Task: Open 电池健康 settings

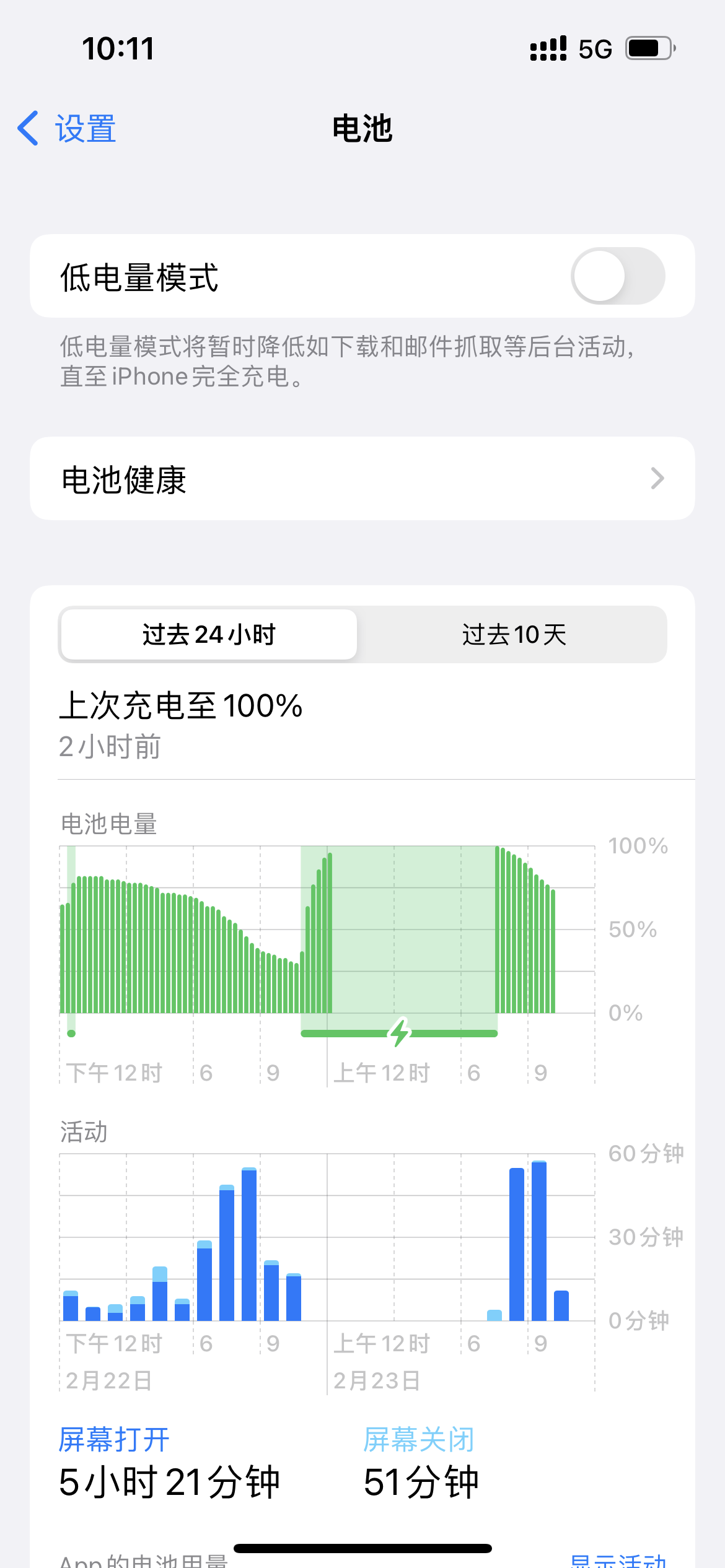Action: [x=362, y=479]
